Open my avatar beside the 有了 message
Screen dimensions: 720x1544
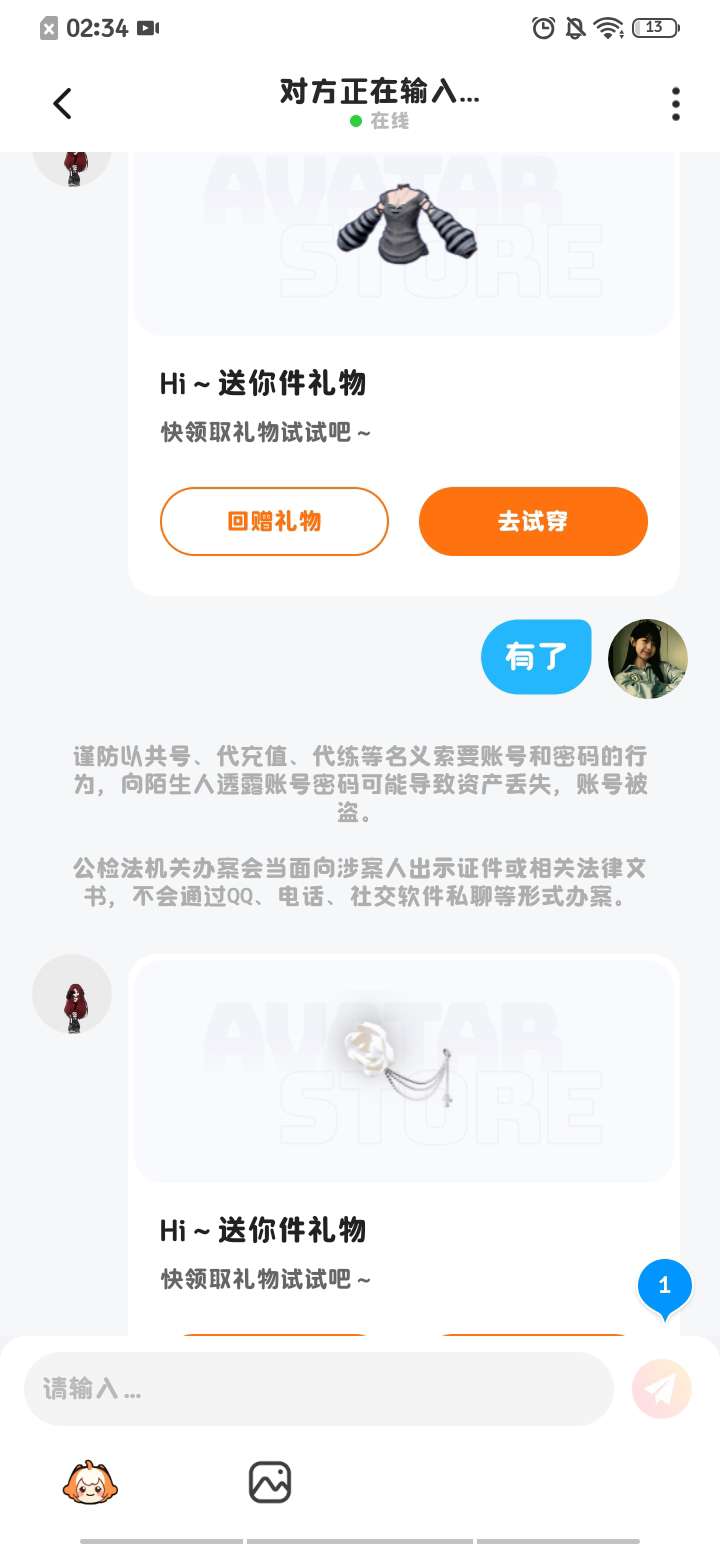647,658
